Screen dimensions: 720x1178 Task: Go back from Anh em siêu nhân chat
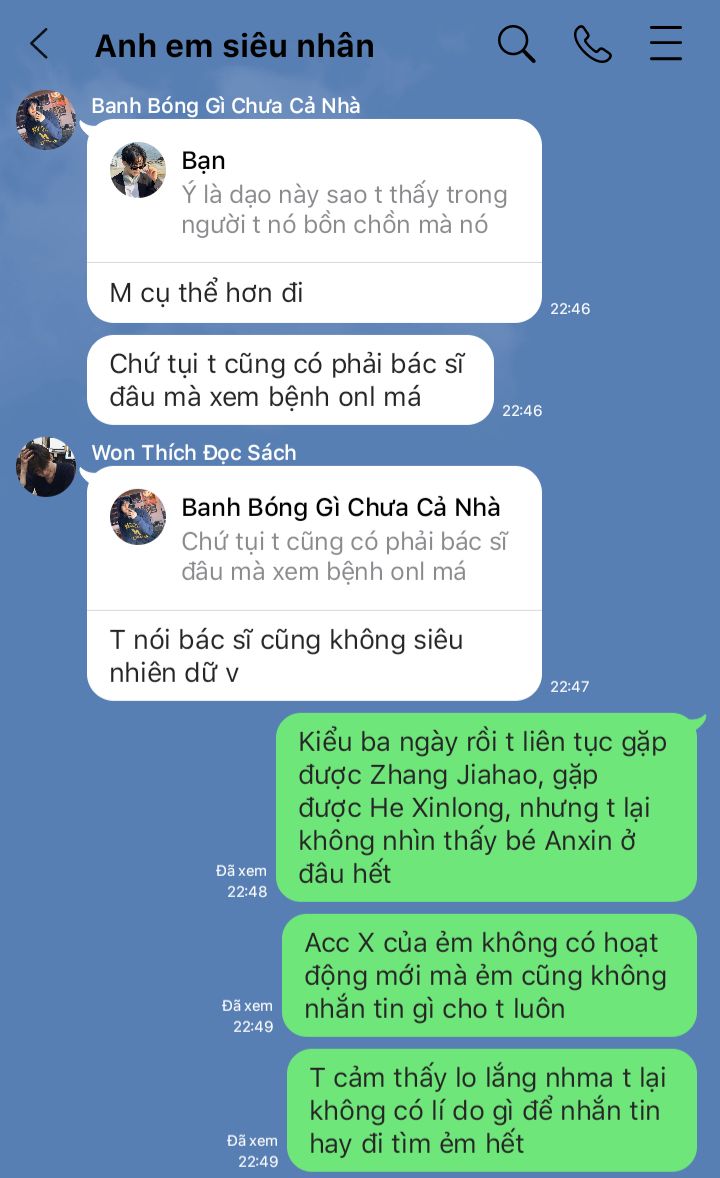(39, 44)
